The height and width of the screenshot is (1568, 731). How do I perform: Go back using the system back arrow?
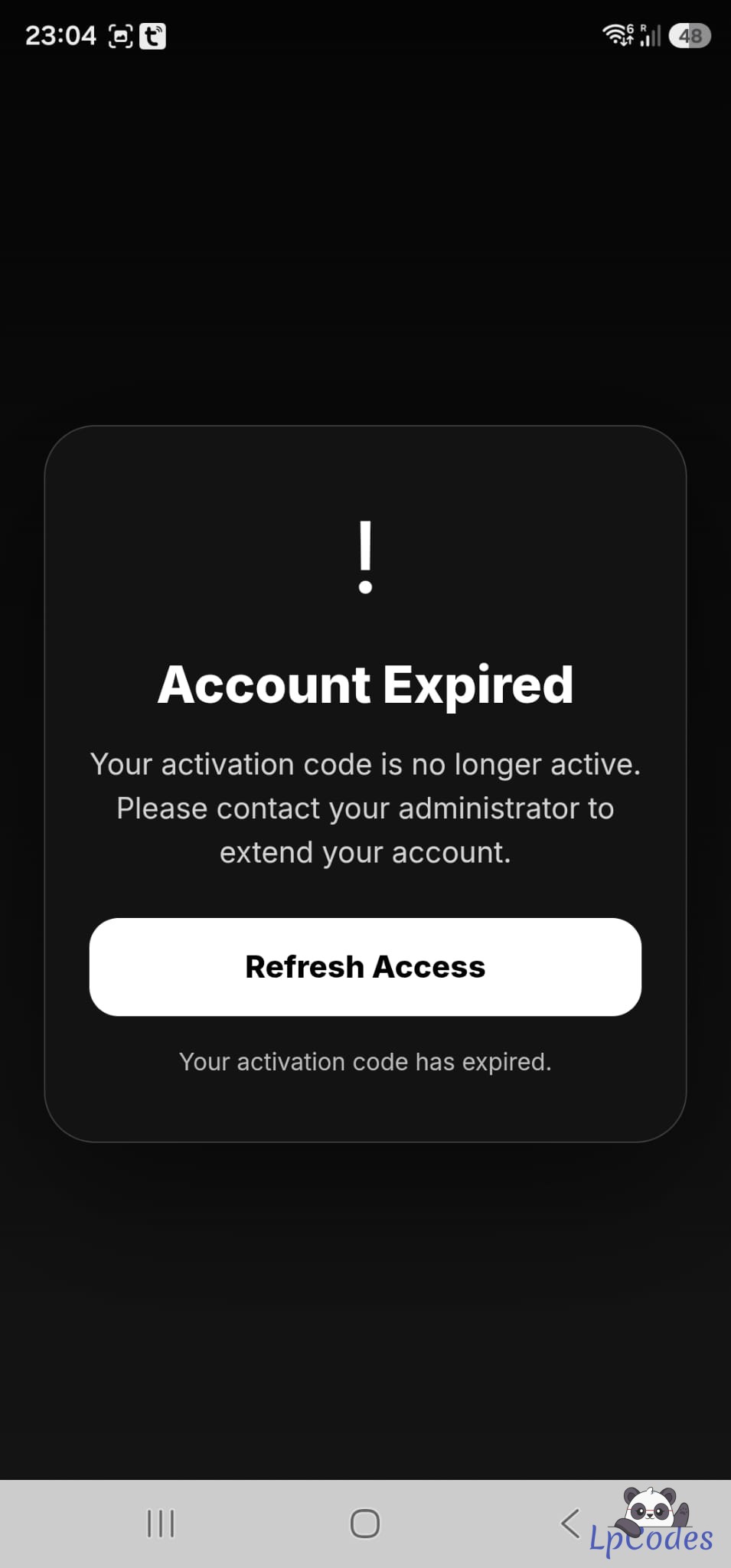click(570, 1523)
